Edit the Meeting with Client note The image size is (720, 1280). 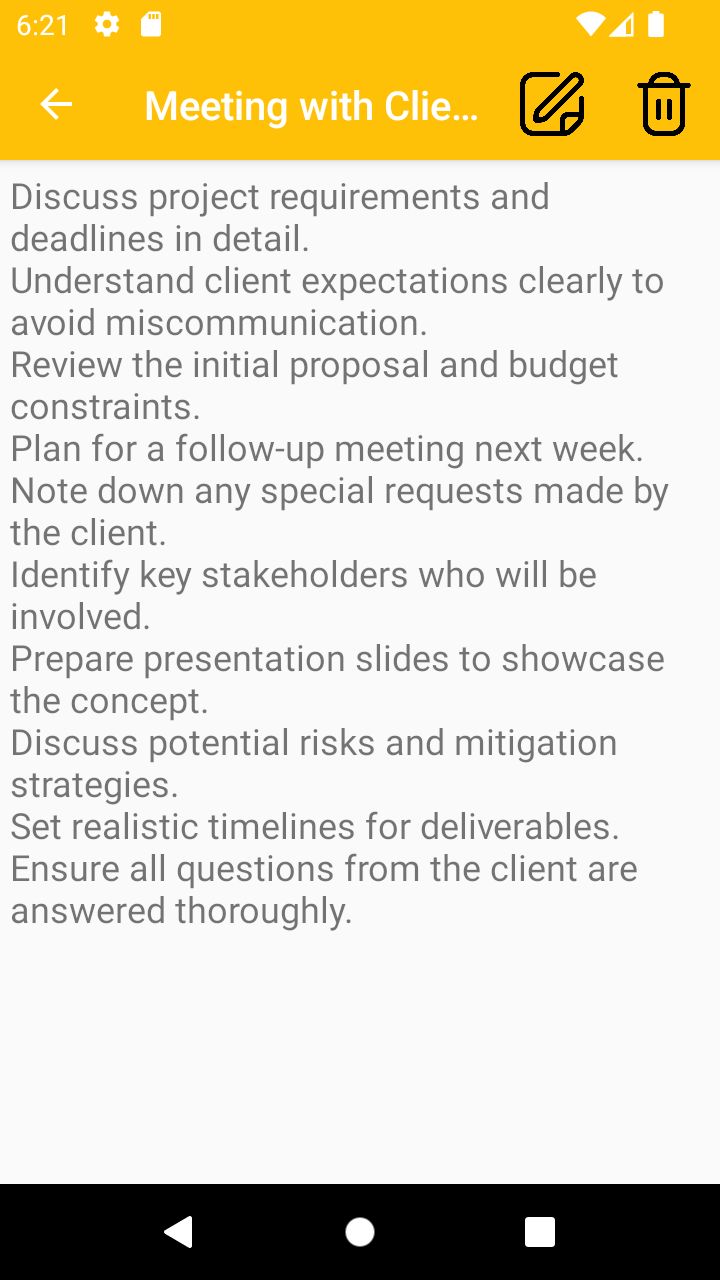tap(552, 104)
